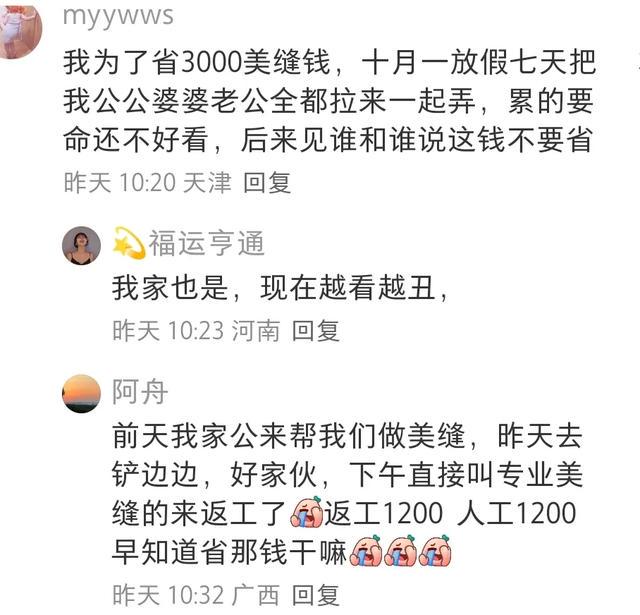Reply to 福运亨通's comment
640x615 pixels.
315,330
